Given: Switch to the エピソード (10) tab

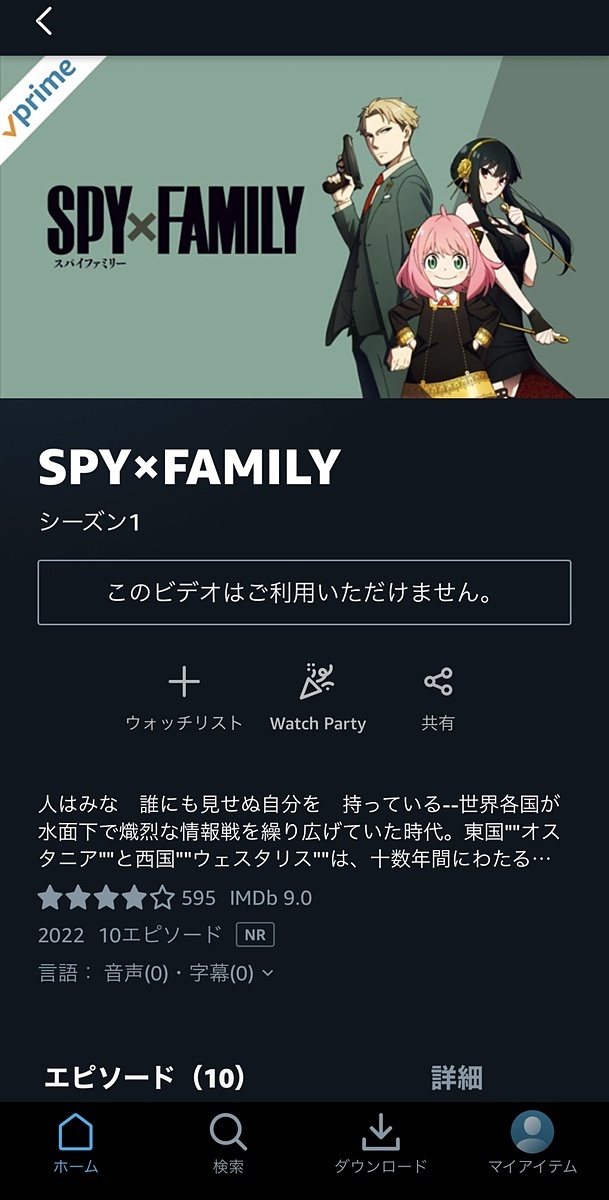Looking at the screenshot, I should (145, 1077).
